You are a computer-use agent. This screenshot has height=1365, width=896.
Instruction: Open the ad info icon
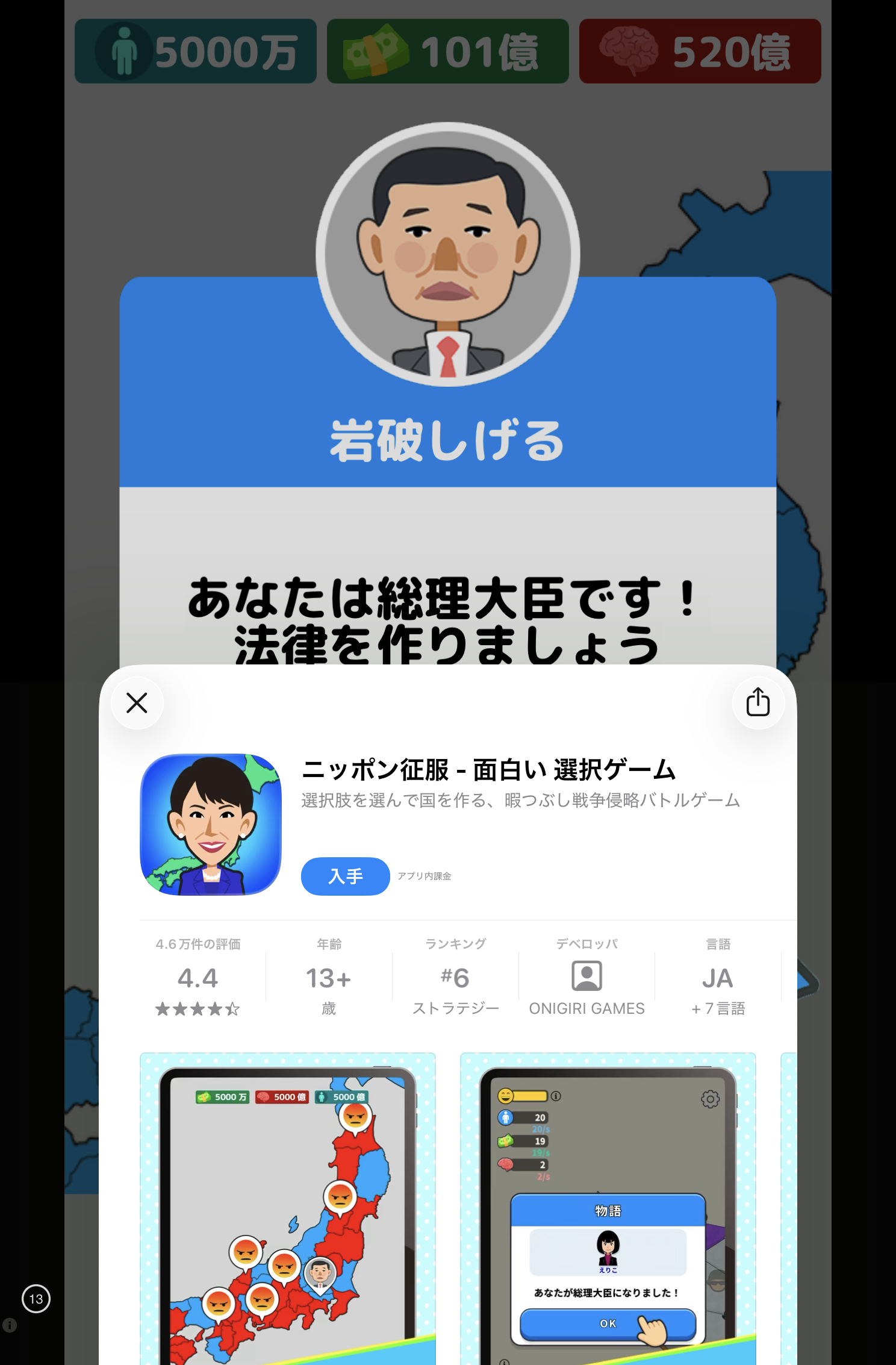10,1325
